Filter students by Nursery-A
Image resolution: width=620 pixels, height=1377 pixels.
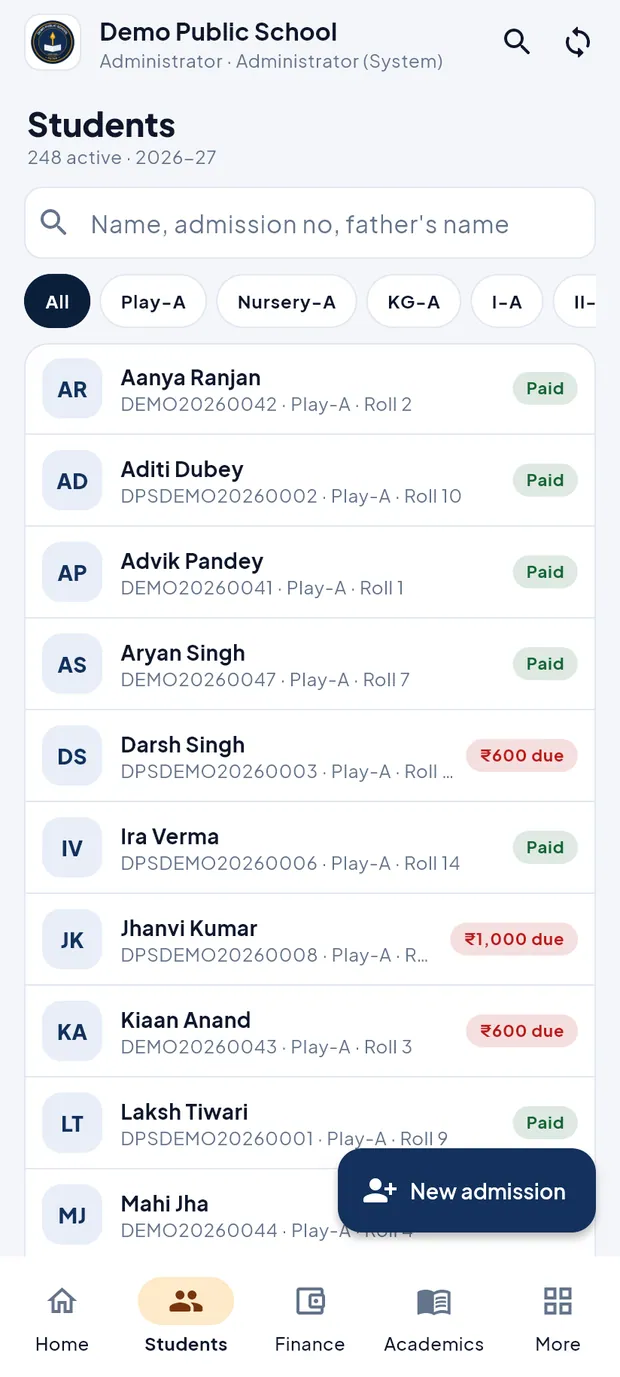287,302
